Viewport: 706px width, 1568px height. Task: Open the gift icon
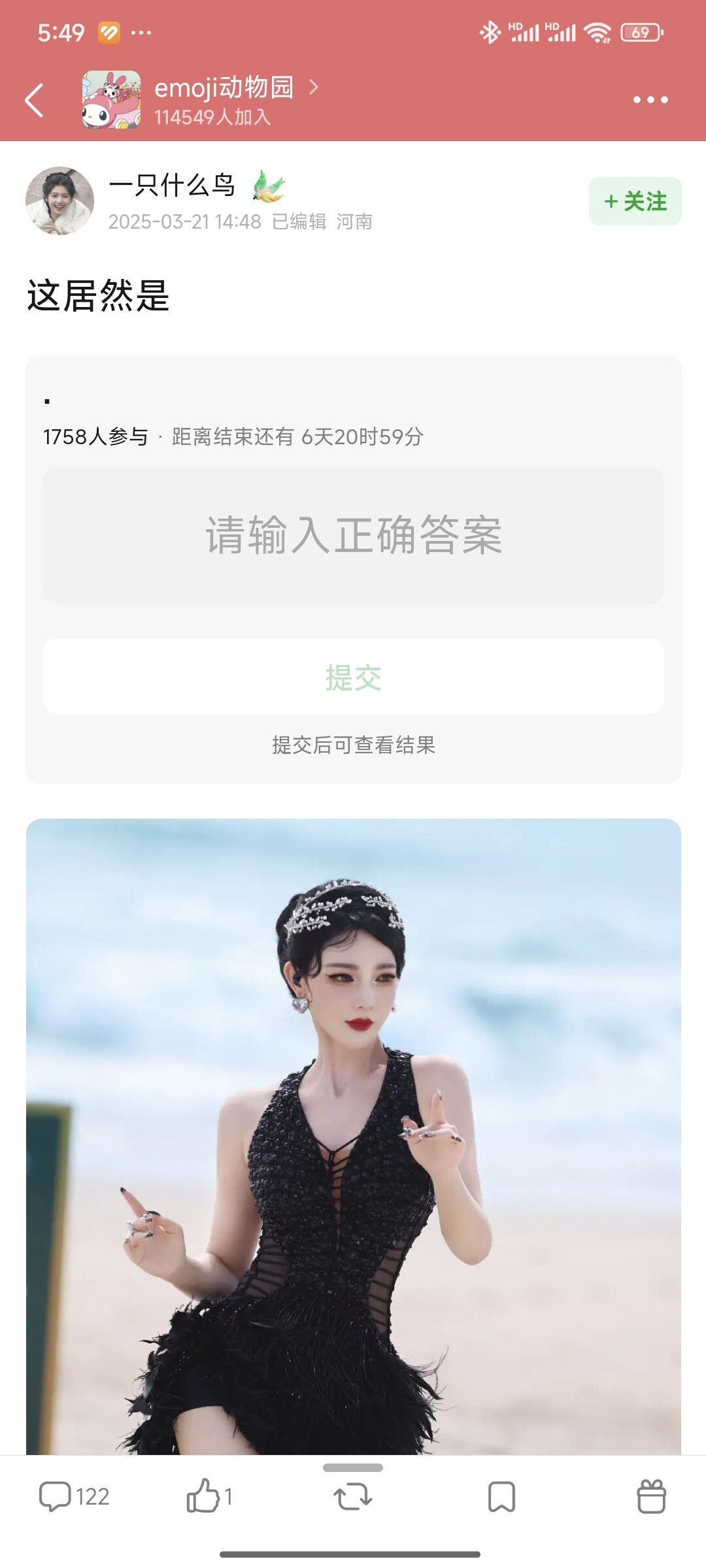651,1496
